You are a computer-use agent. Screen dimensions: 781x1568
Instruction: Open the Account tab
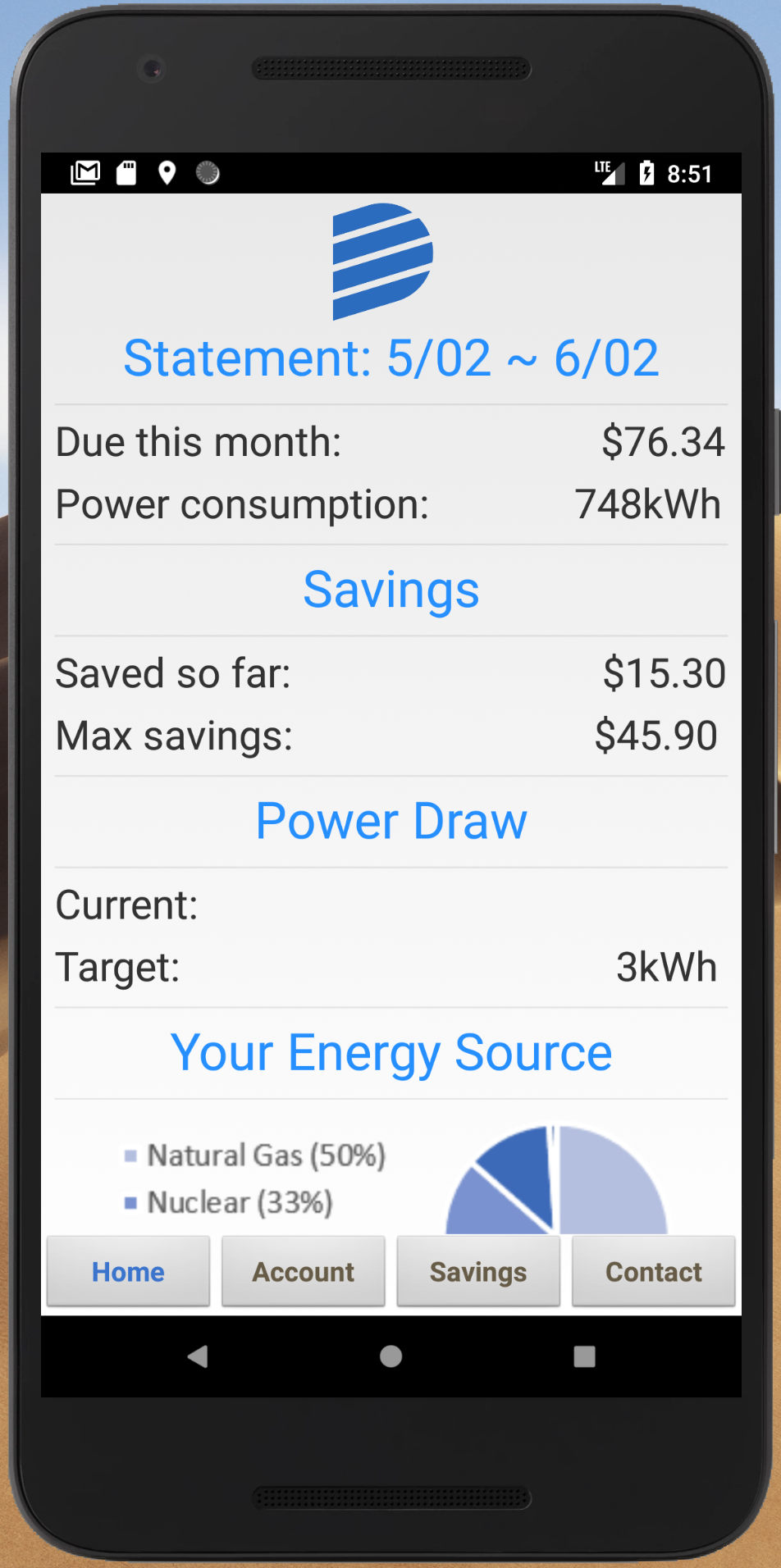coord(303,1271)
